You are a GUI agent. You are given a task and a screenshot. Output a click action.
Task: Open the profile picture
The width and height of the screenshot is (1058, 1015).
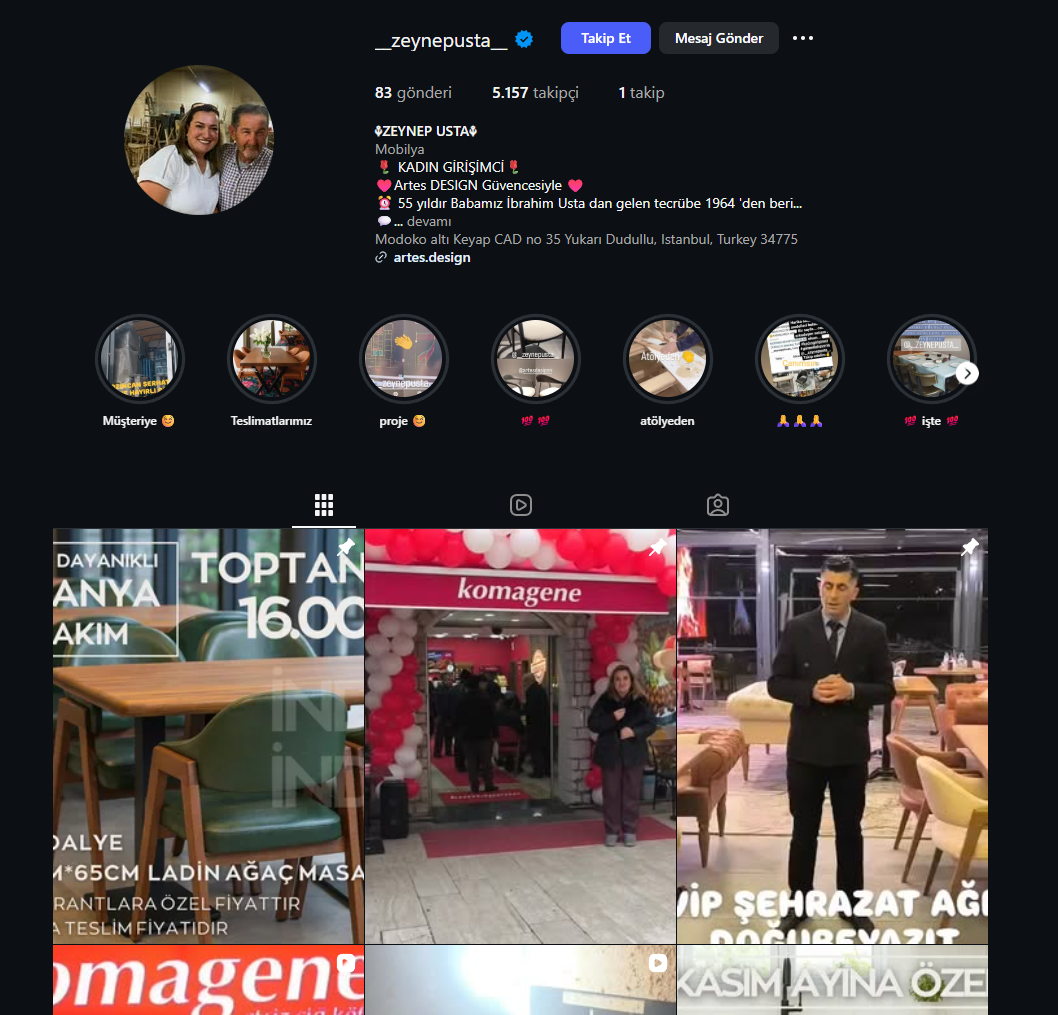pos(198,140)
